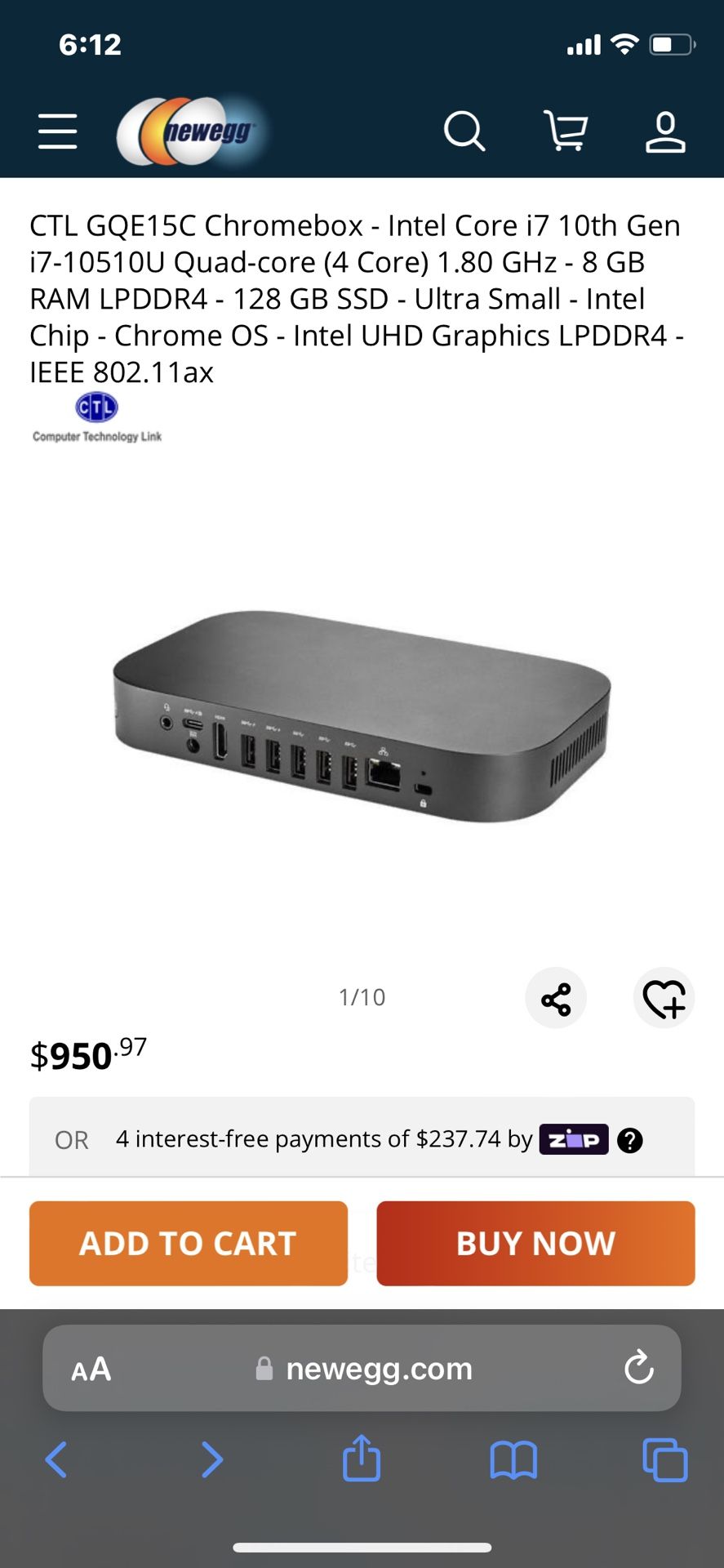Buy the Chromebox now
The height and width of the screenshot is (1568, 724).
(535, 1243)
